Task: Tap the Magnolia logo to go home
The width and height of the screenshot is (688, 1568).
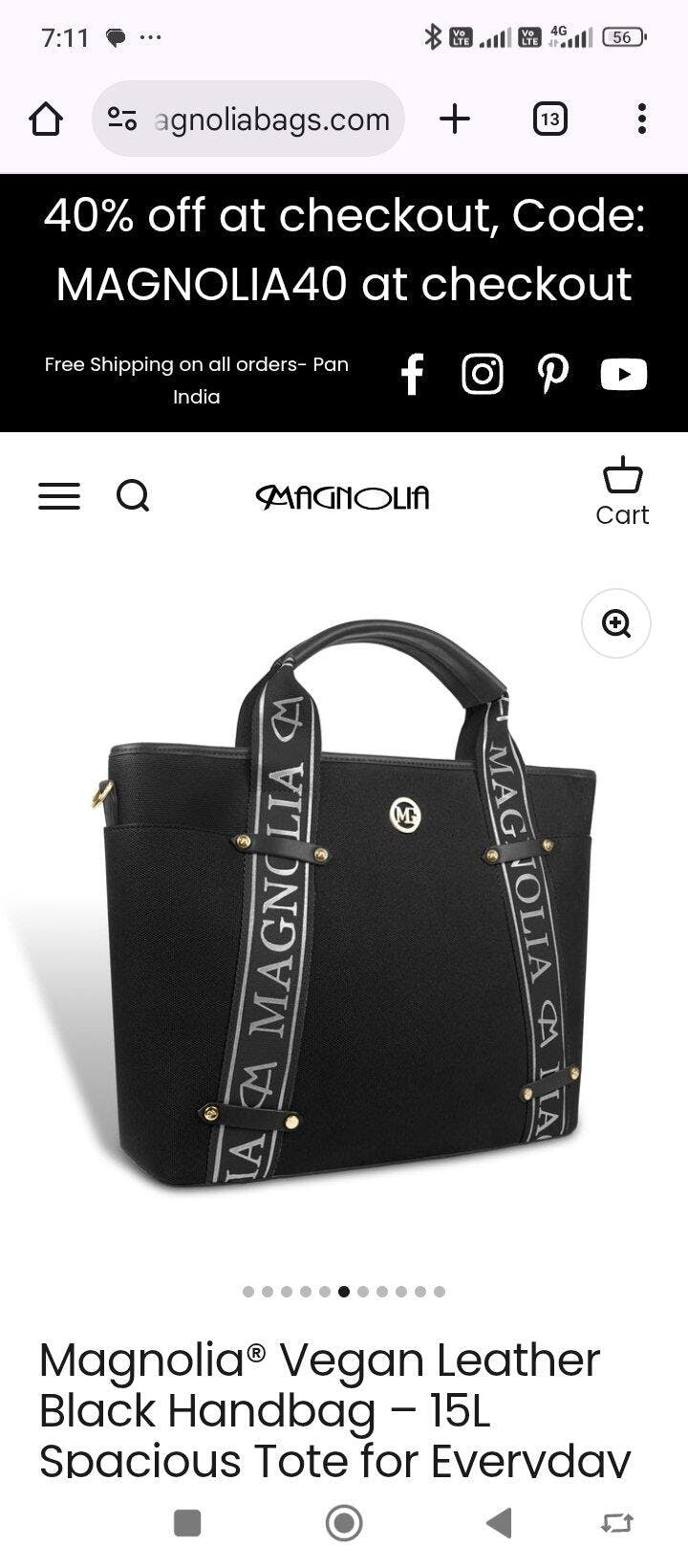Action: (x=343, y=497)
